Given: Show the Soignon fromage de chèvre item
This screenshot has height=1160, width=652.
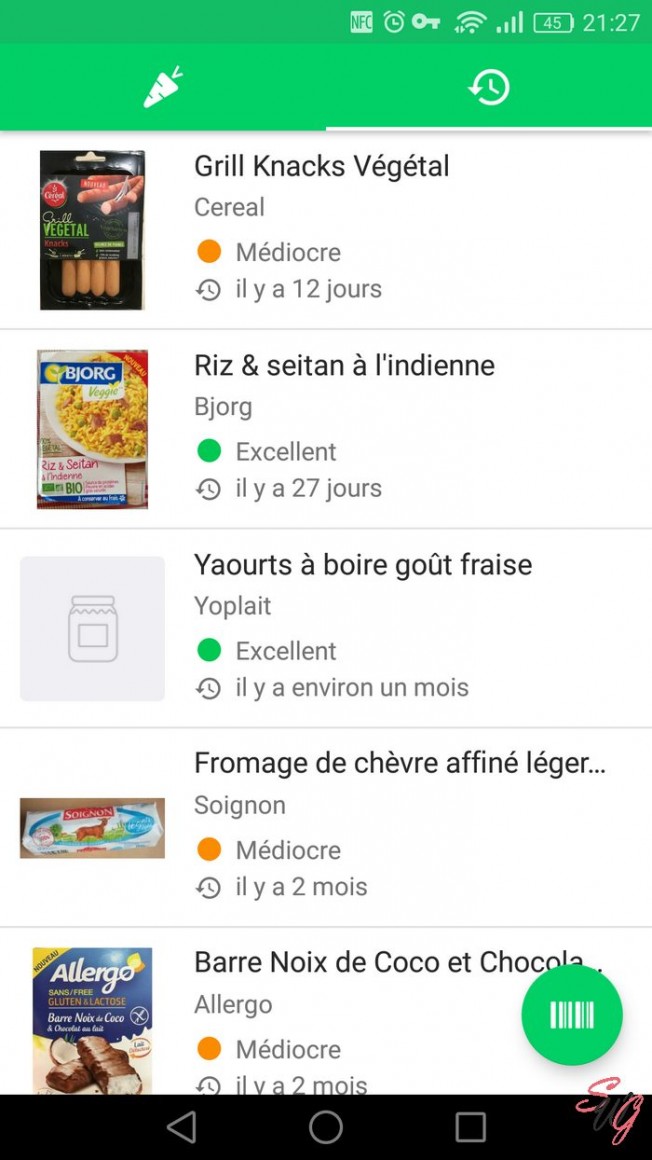Looking at the screenshot, I should (399, 764).
